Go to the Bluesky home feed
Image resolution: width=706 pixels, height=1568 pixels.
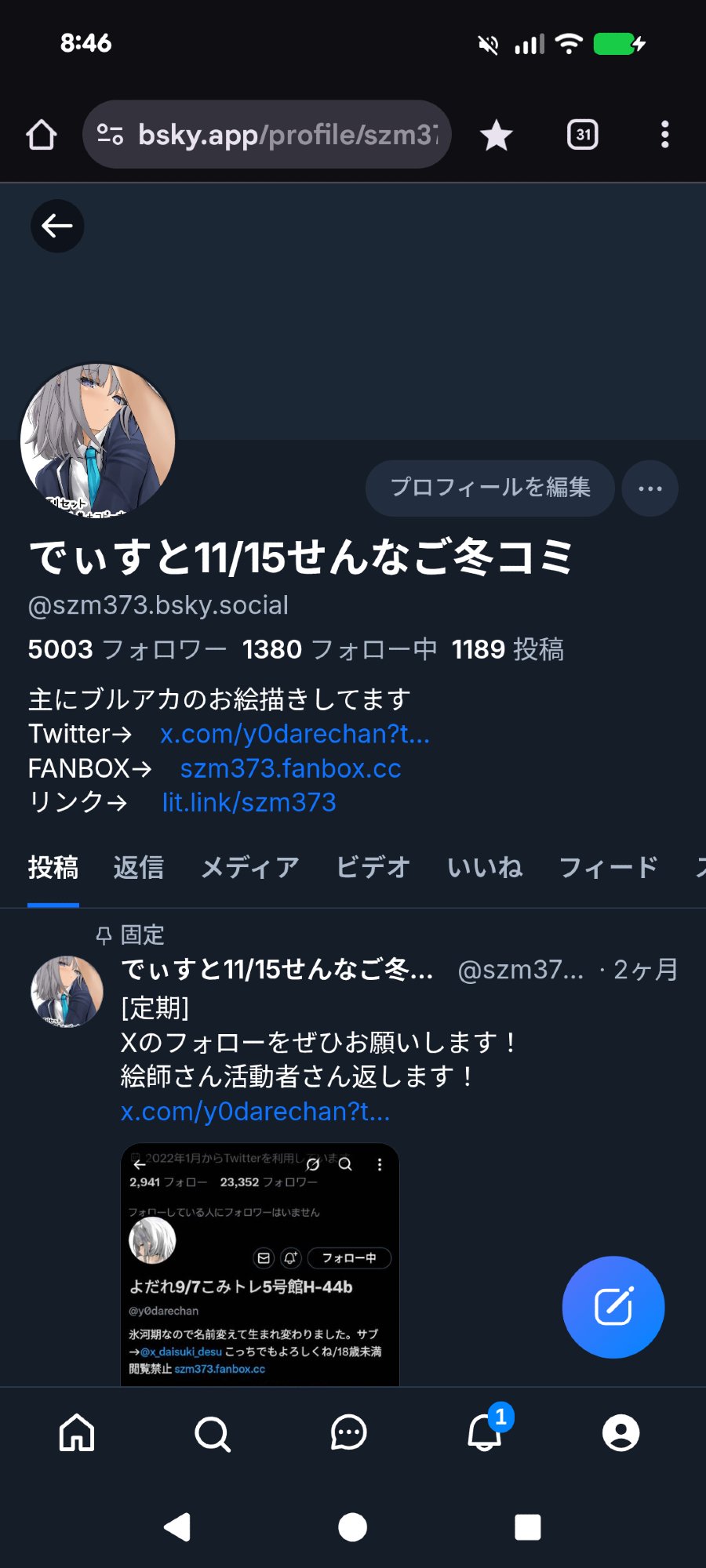77,1432
